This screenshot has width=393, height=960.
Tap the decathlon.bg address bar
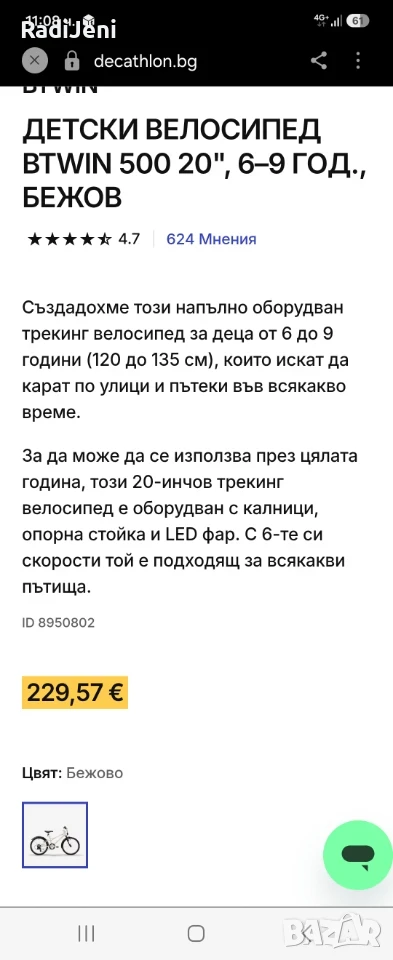tap(145, 61)
